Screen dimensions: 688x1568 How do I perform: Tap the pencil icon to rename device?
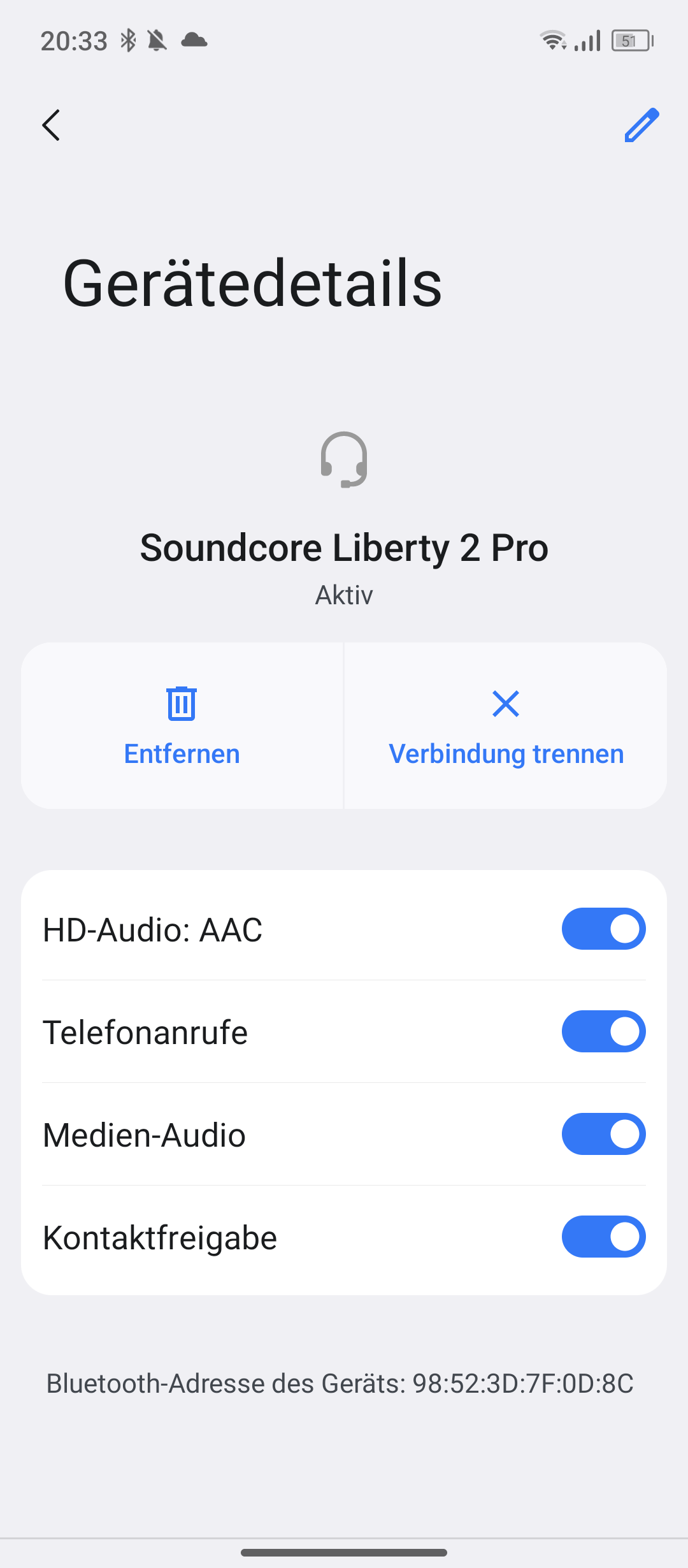[x=641, y=125]
